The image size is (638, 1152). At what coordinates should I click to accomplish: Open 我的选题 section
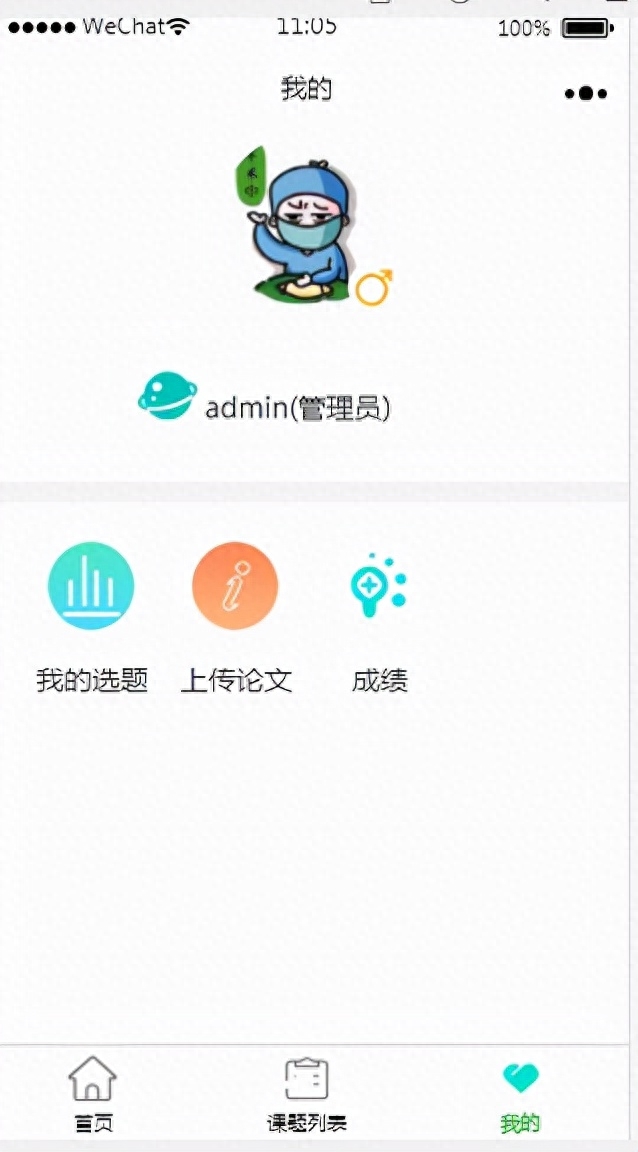[x=91, y=587]
